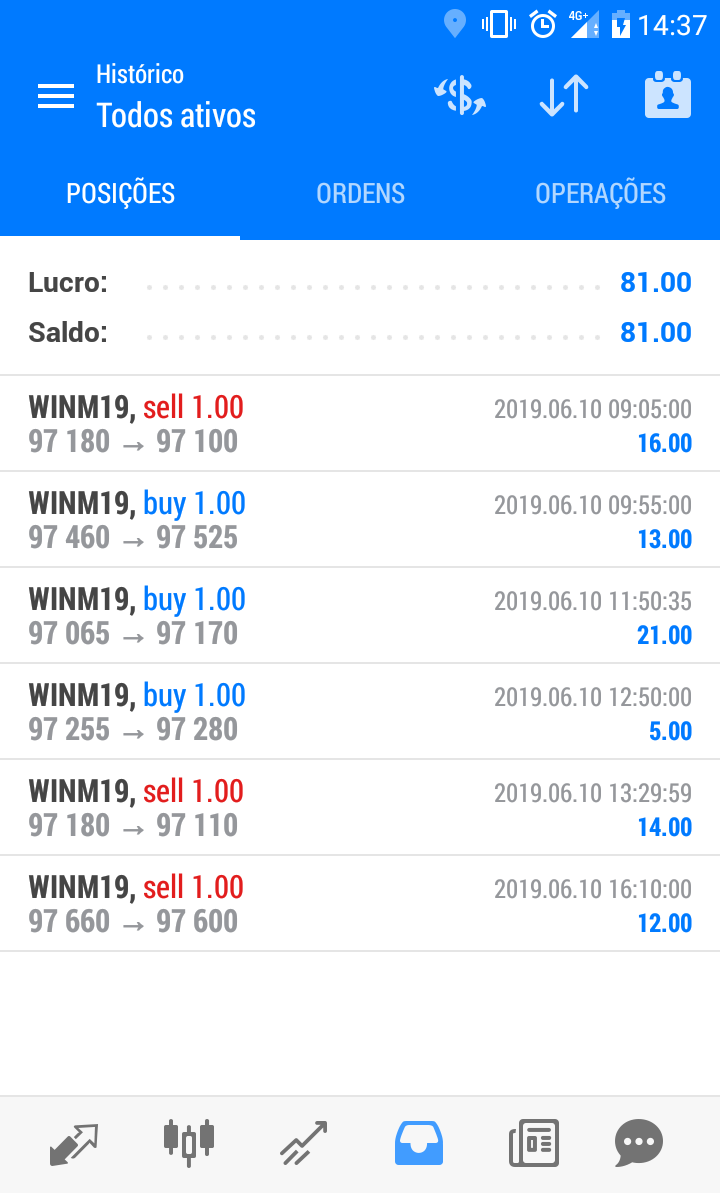Open the candlestick chart tab

[188, 1143]
